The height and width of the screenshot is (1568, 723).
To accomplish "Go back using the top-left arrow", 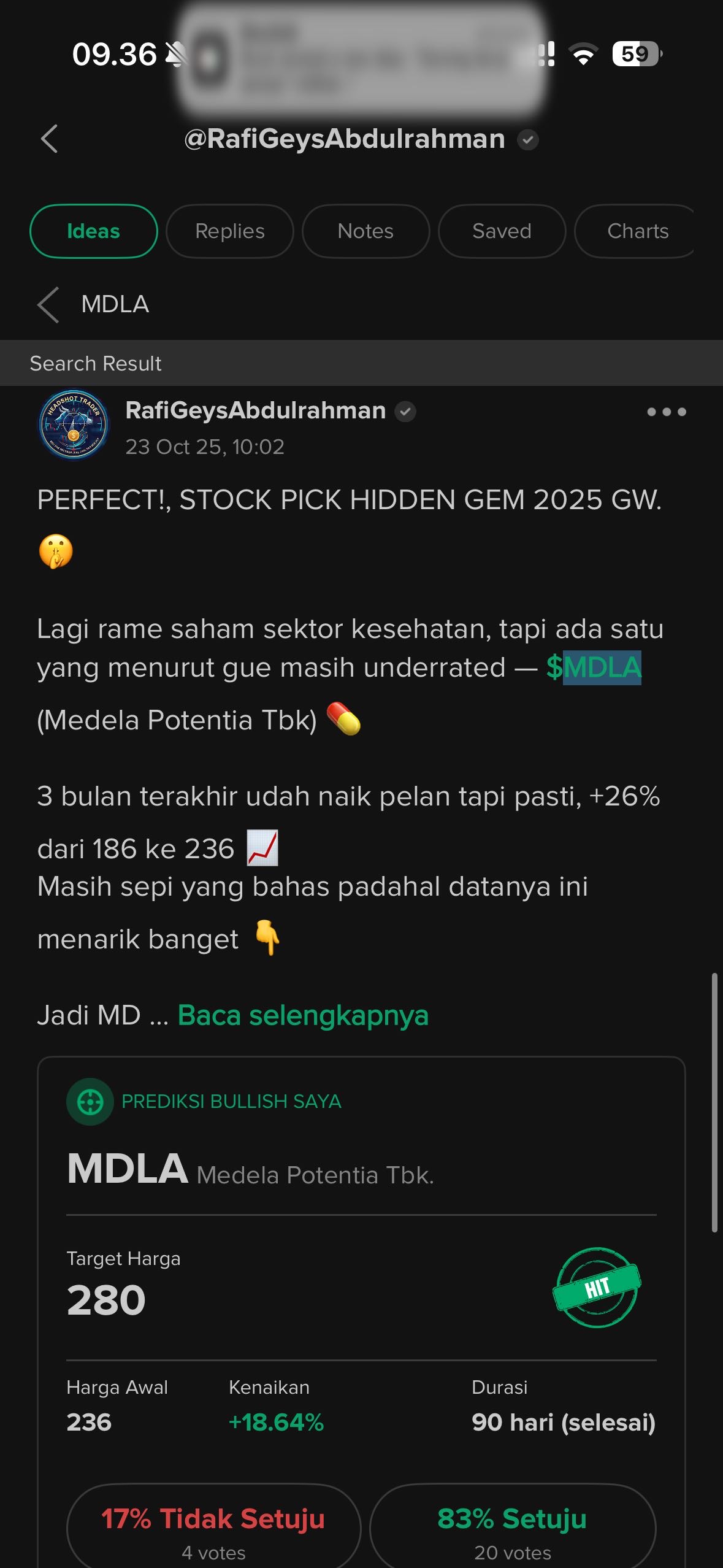I will (49, 139).
